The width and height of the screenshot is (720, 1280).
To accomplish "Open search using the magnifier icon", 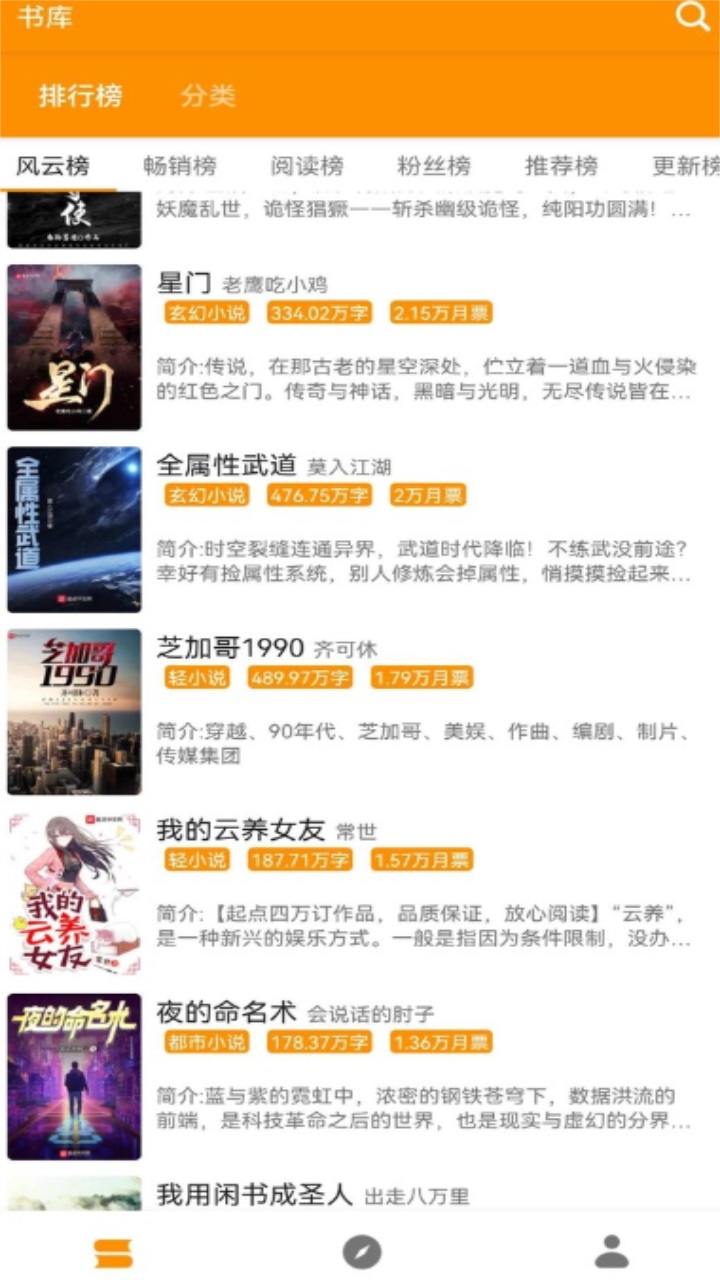I will 694,17.
